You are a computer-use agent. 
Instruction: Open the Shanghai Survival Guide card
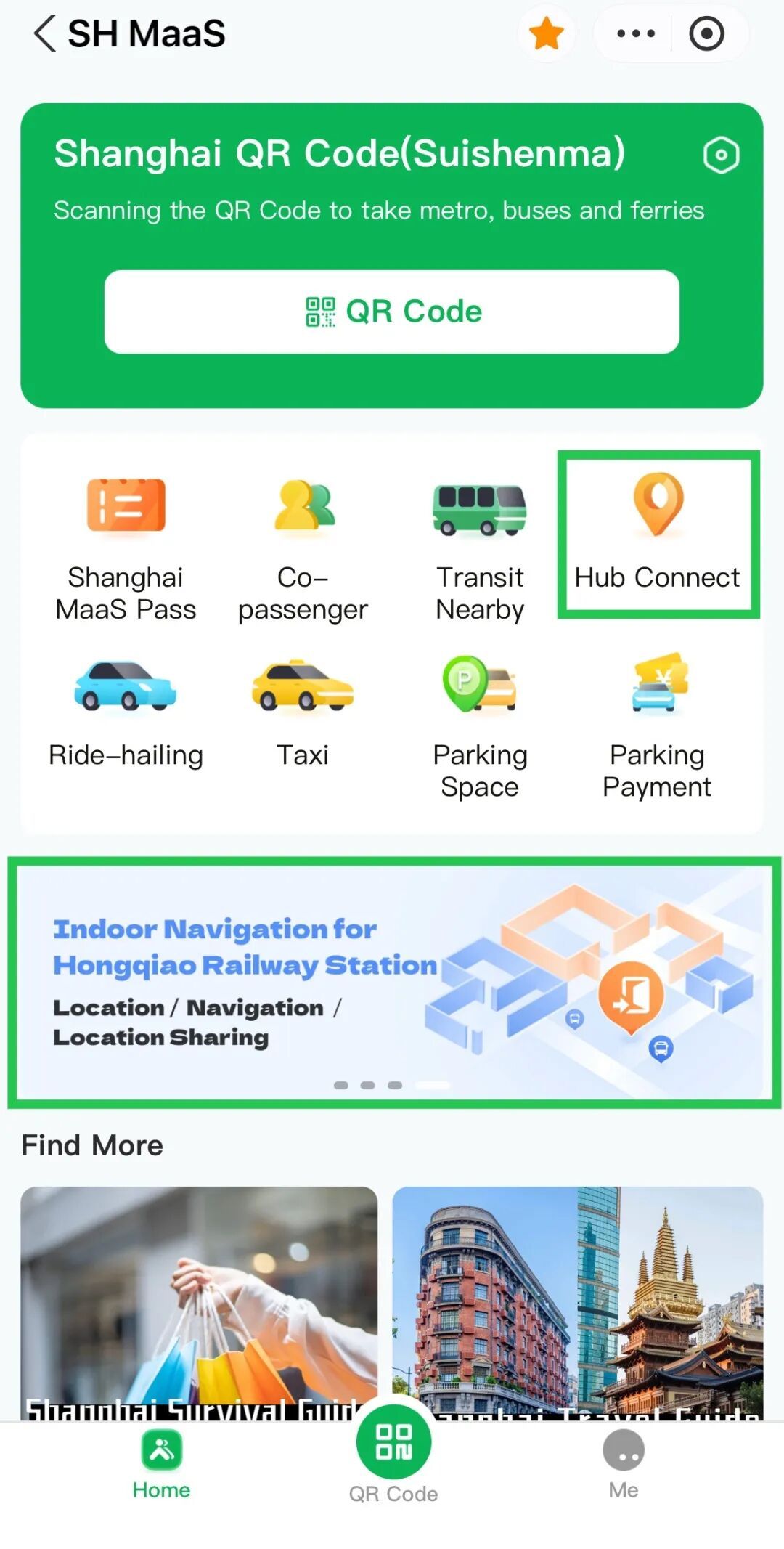click(x=199, y=1300)
